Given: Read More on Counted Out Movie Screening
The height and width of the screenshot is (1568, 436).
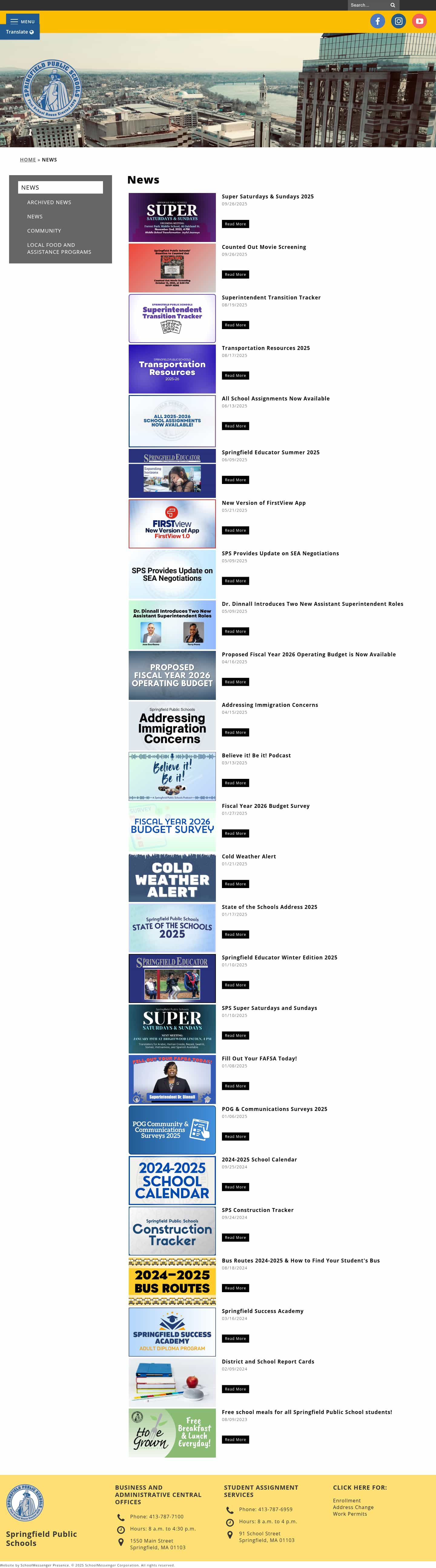Looking at the screenshot, I should click(235, 275).
